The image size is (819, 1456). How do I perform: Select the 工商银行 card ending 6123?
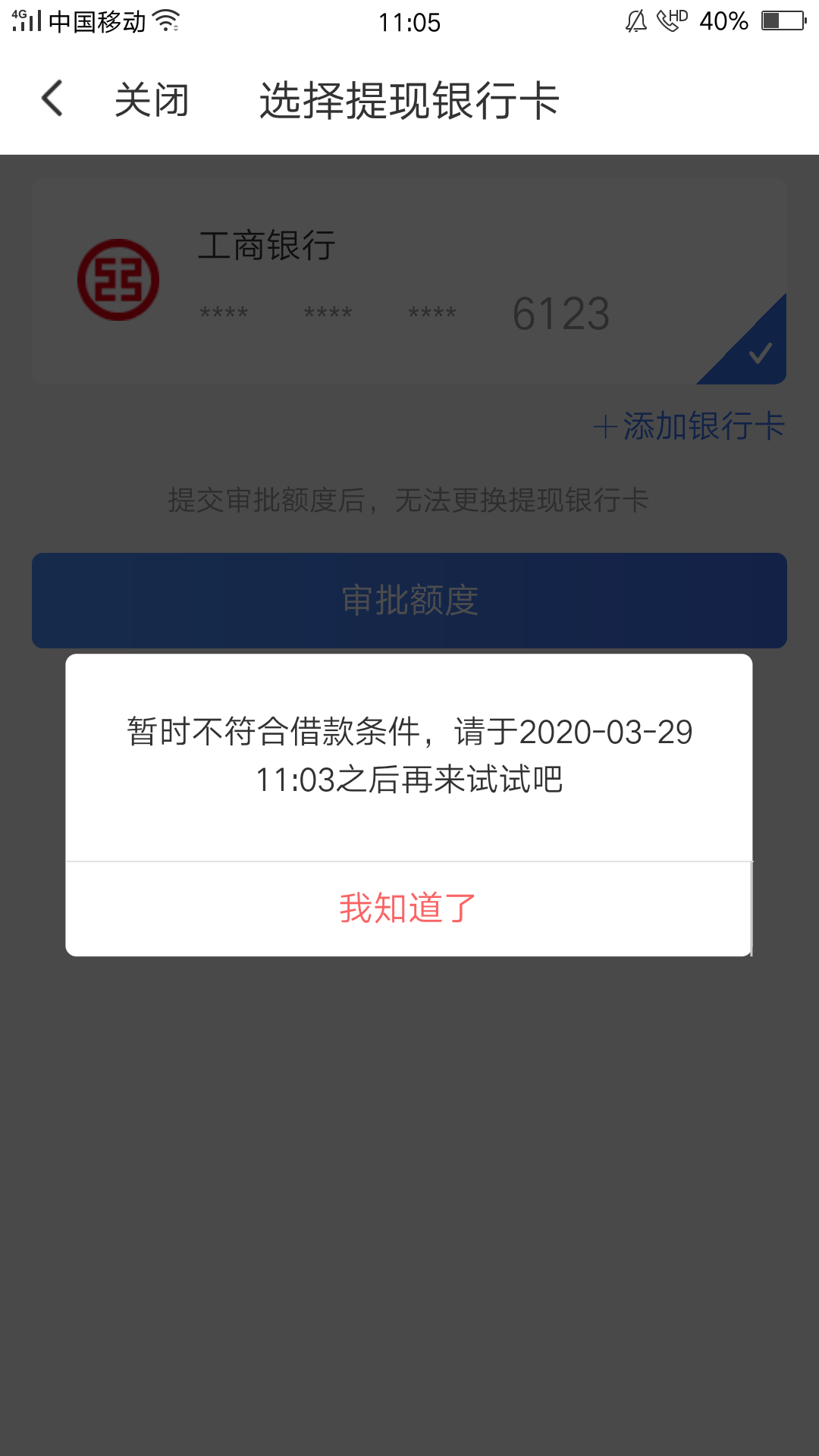[409, 281]
